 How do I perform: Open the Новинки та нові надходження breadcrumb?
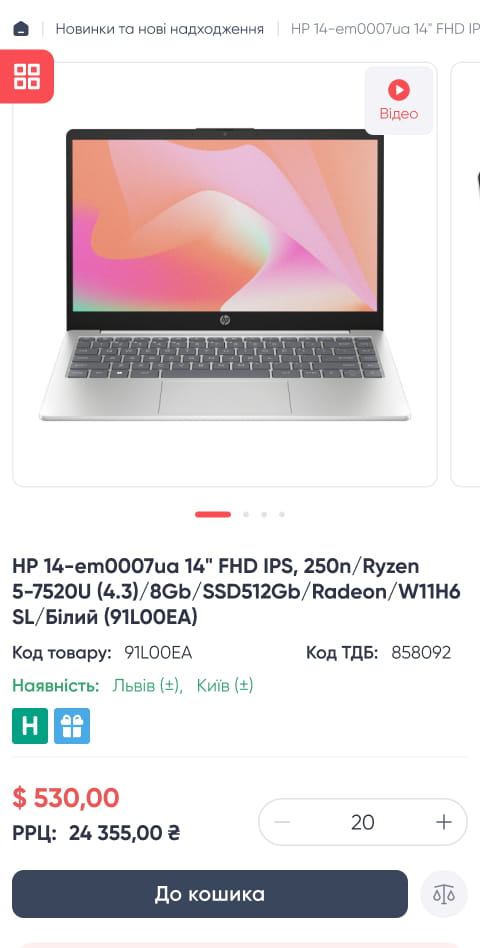pos(160,28)
